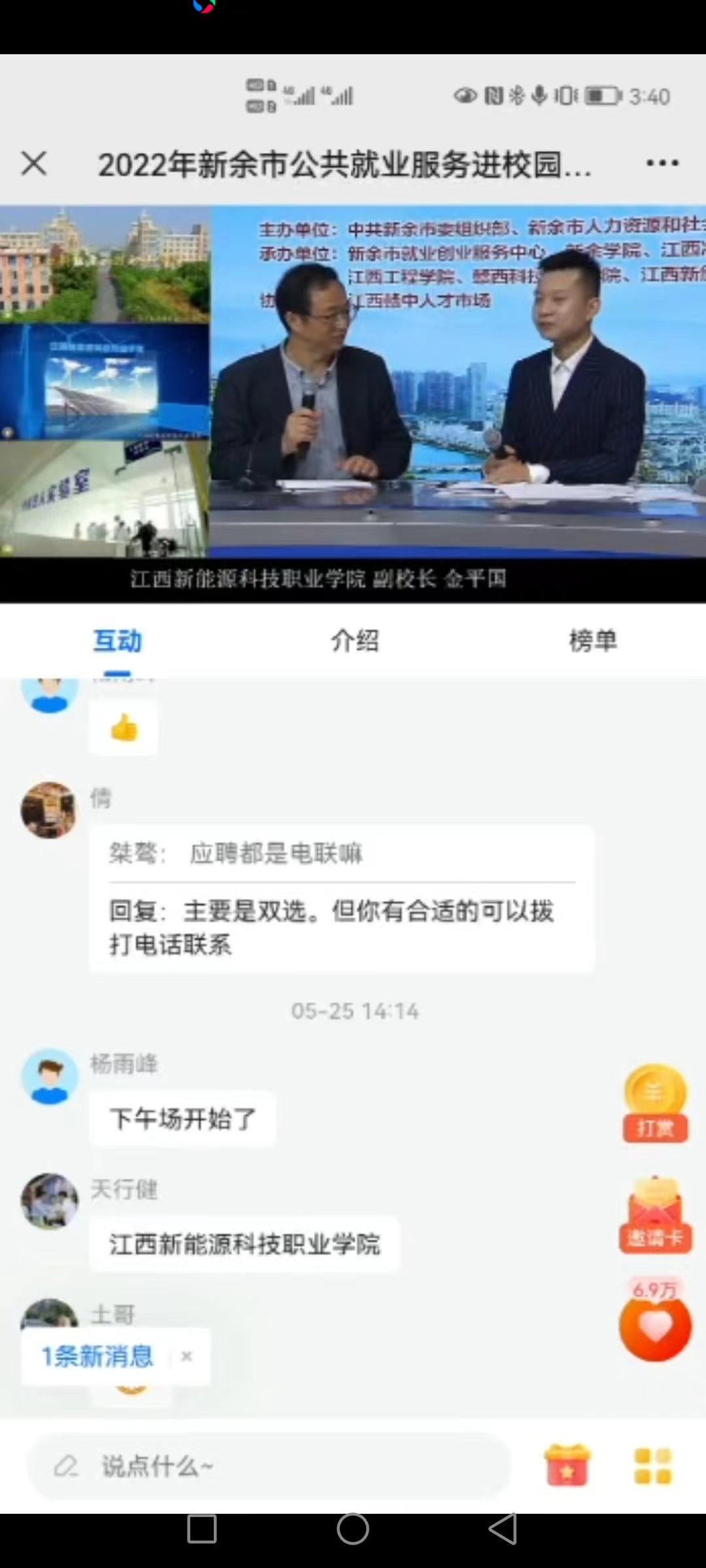Screen dimensions: 706x1568
Task: Open 天行健's profile avatar
Action: click(50, 1201)
